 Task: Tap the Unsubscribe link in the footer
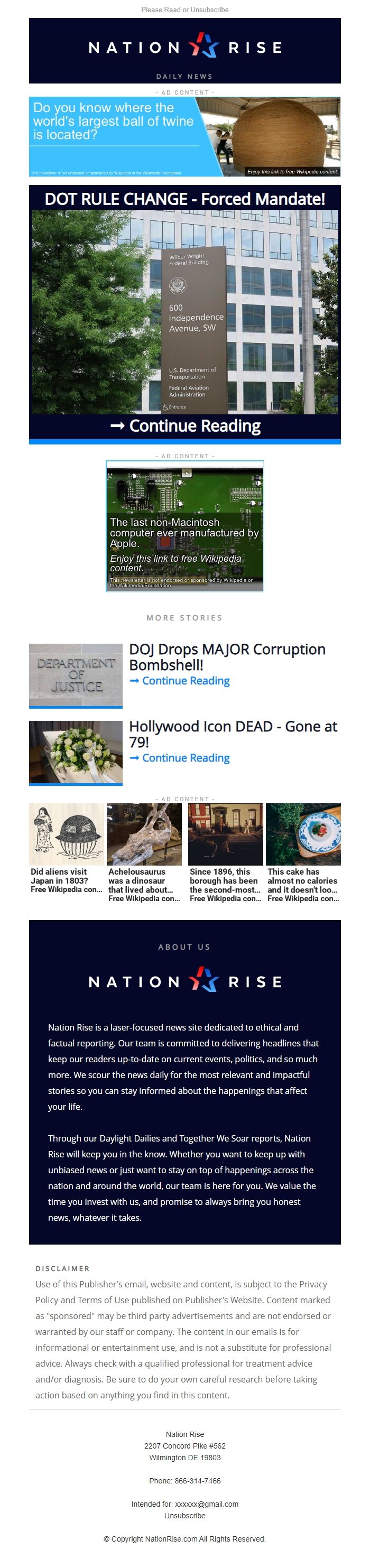(x=184, y=1516)
